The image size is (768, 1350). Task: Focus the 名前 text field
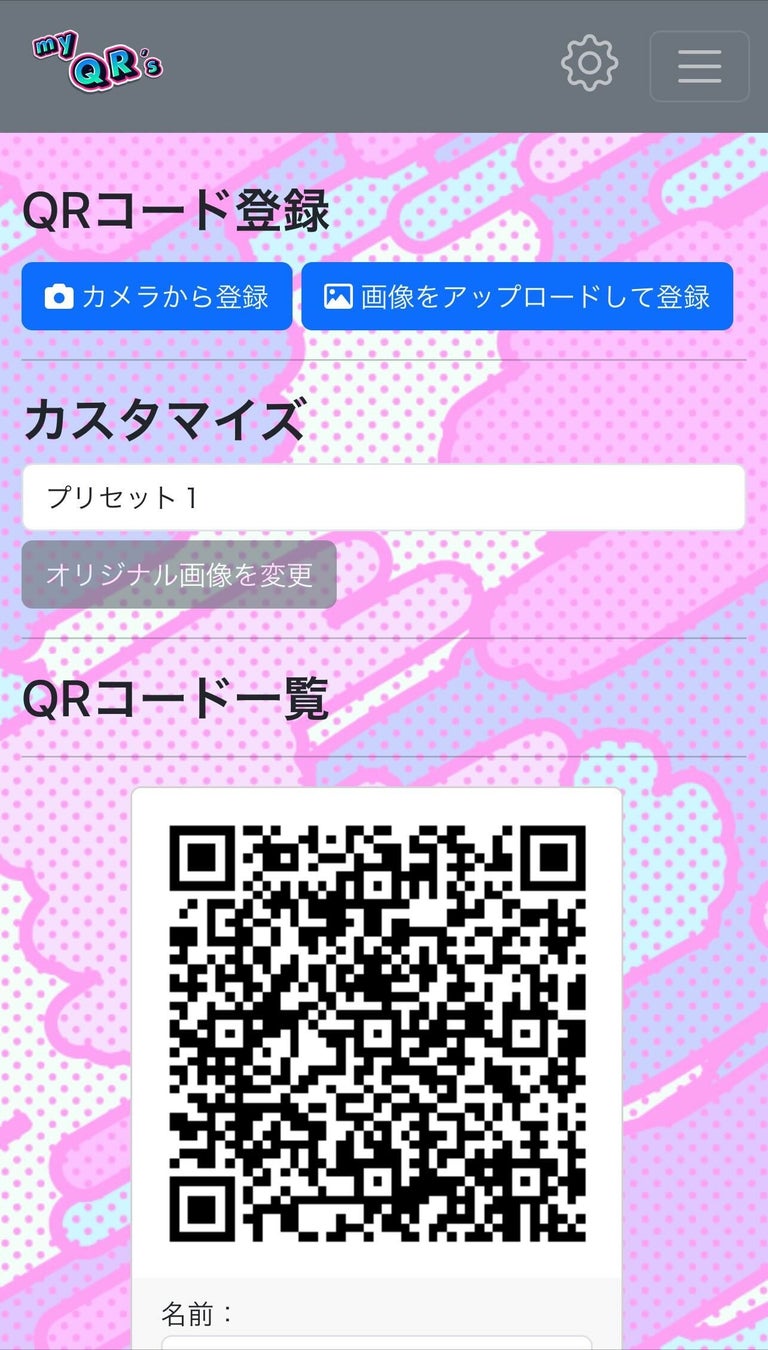coord(376,1341)
